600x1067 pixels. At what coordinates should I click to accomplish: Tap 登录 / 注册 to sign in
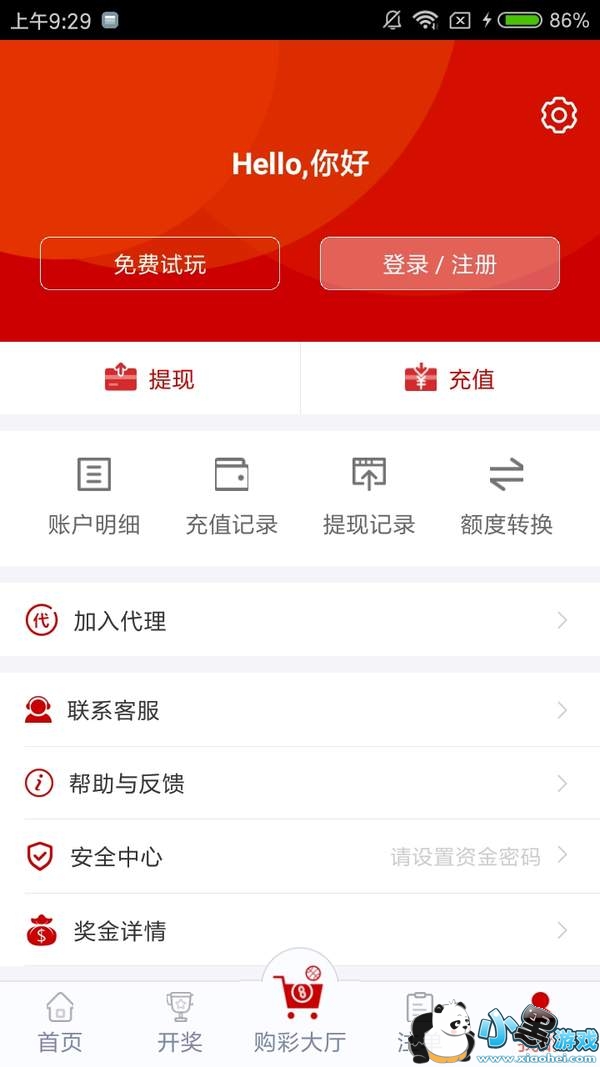click(x=439, y=264)
